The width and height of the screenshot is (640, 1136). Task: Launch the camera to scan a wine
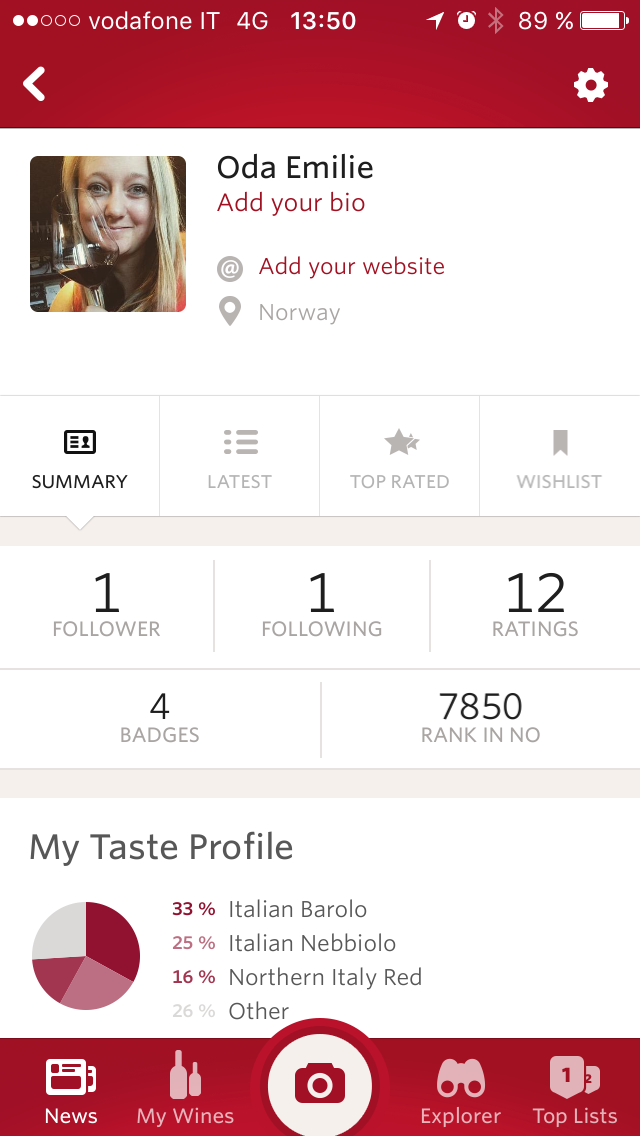tap(320, 1085)
